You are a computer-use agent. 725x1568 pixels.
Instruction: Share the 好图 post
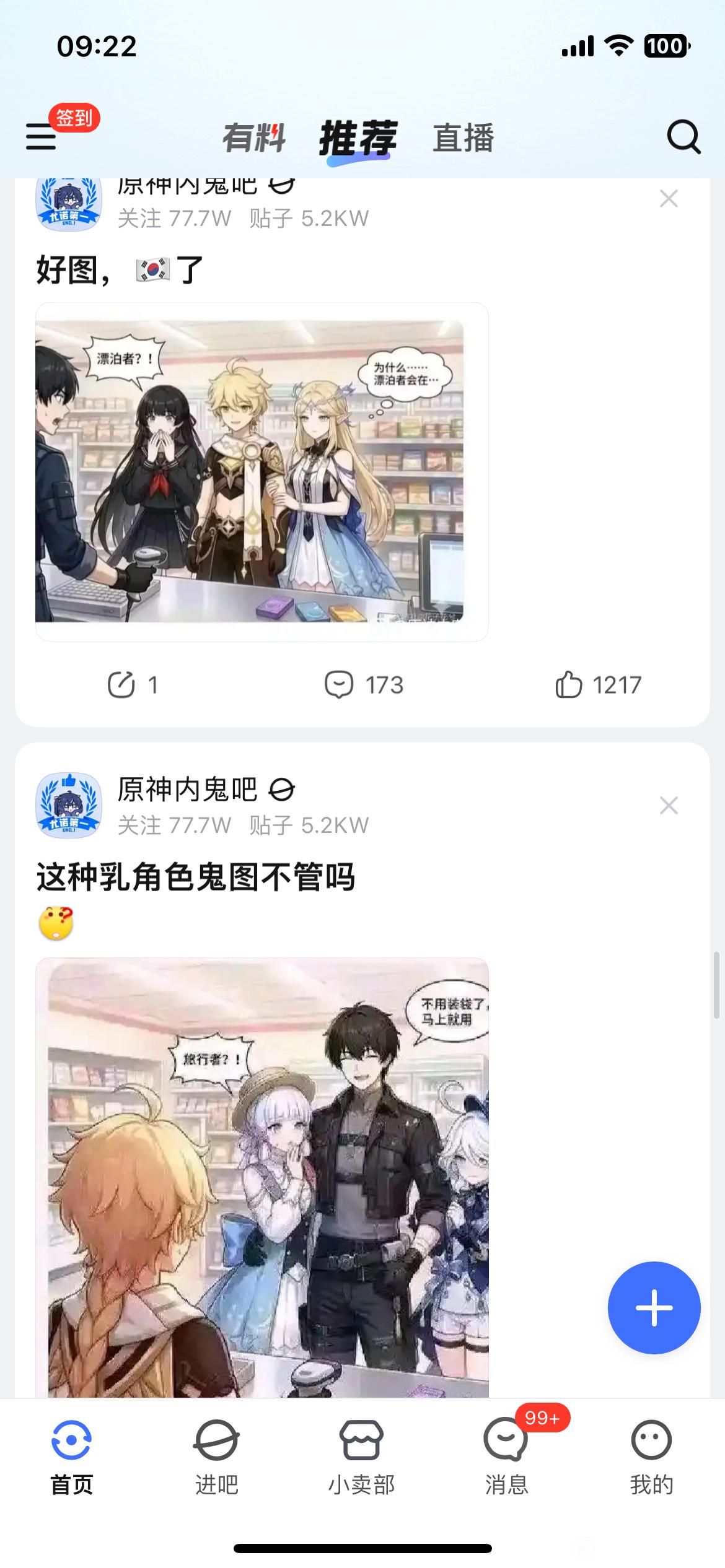point(133,685)
